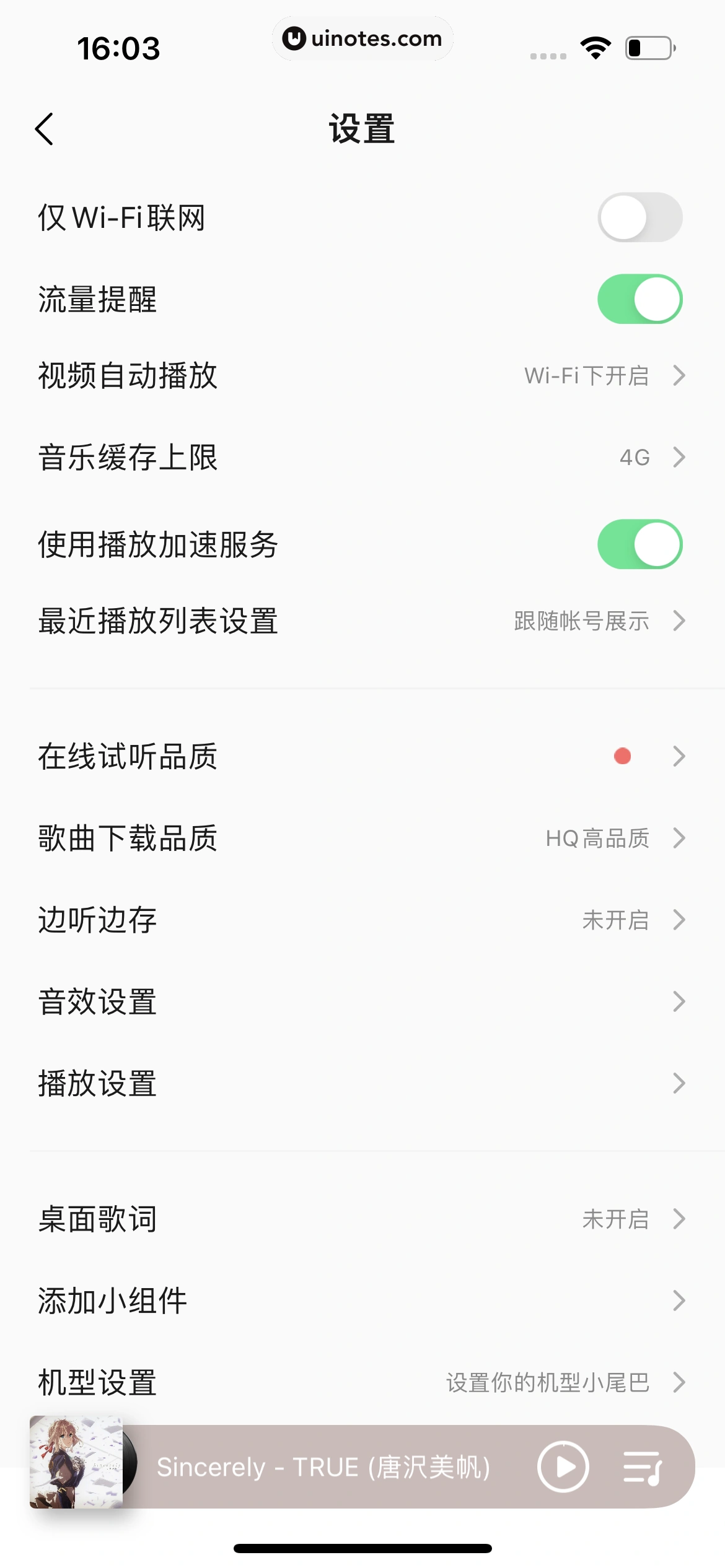This screenshot has width=725, height=1568.
Task: Tap the song title Sincerely - TRUE
Action: 324,1466
